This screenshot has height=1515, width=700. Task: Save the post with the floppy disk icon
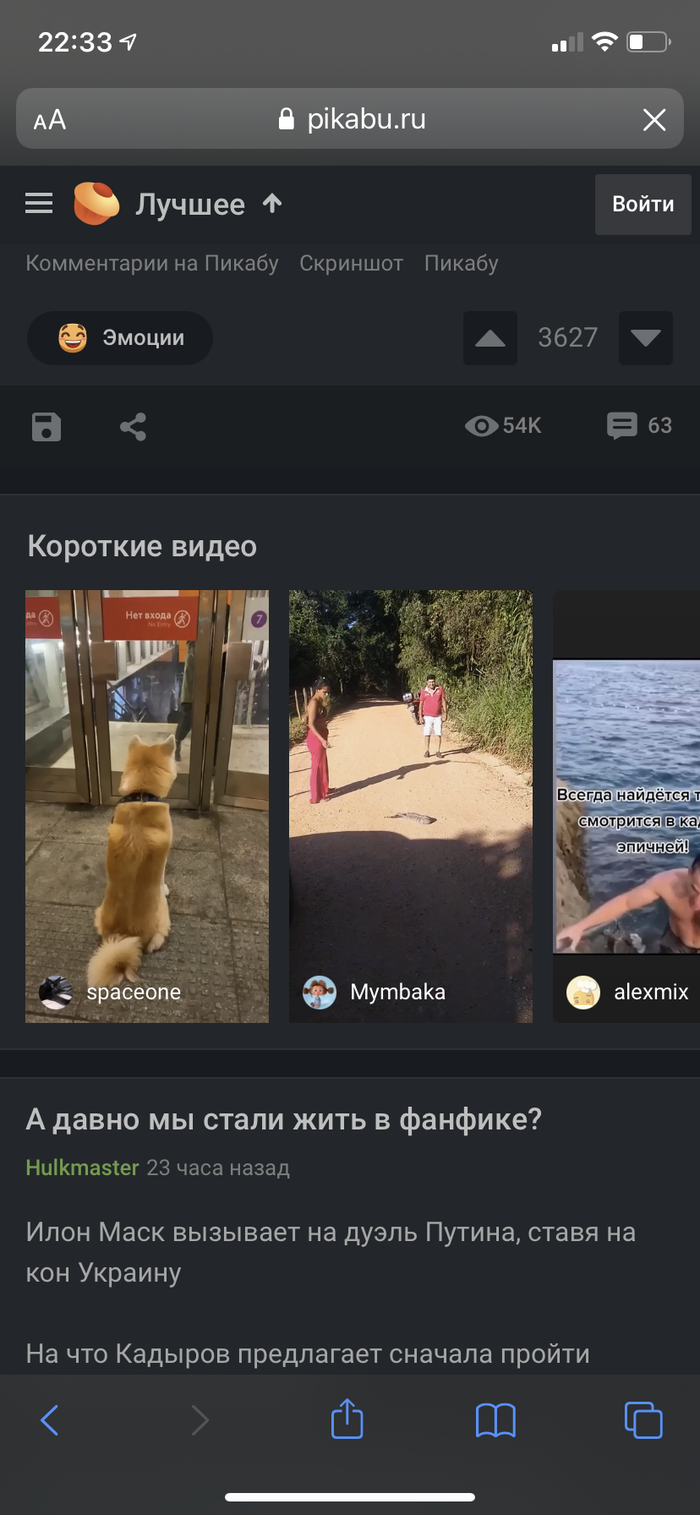coord(47,427)
